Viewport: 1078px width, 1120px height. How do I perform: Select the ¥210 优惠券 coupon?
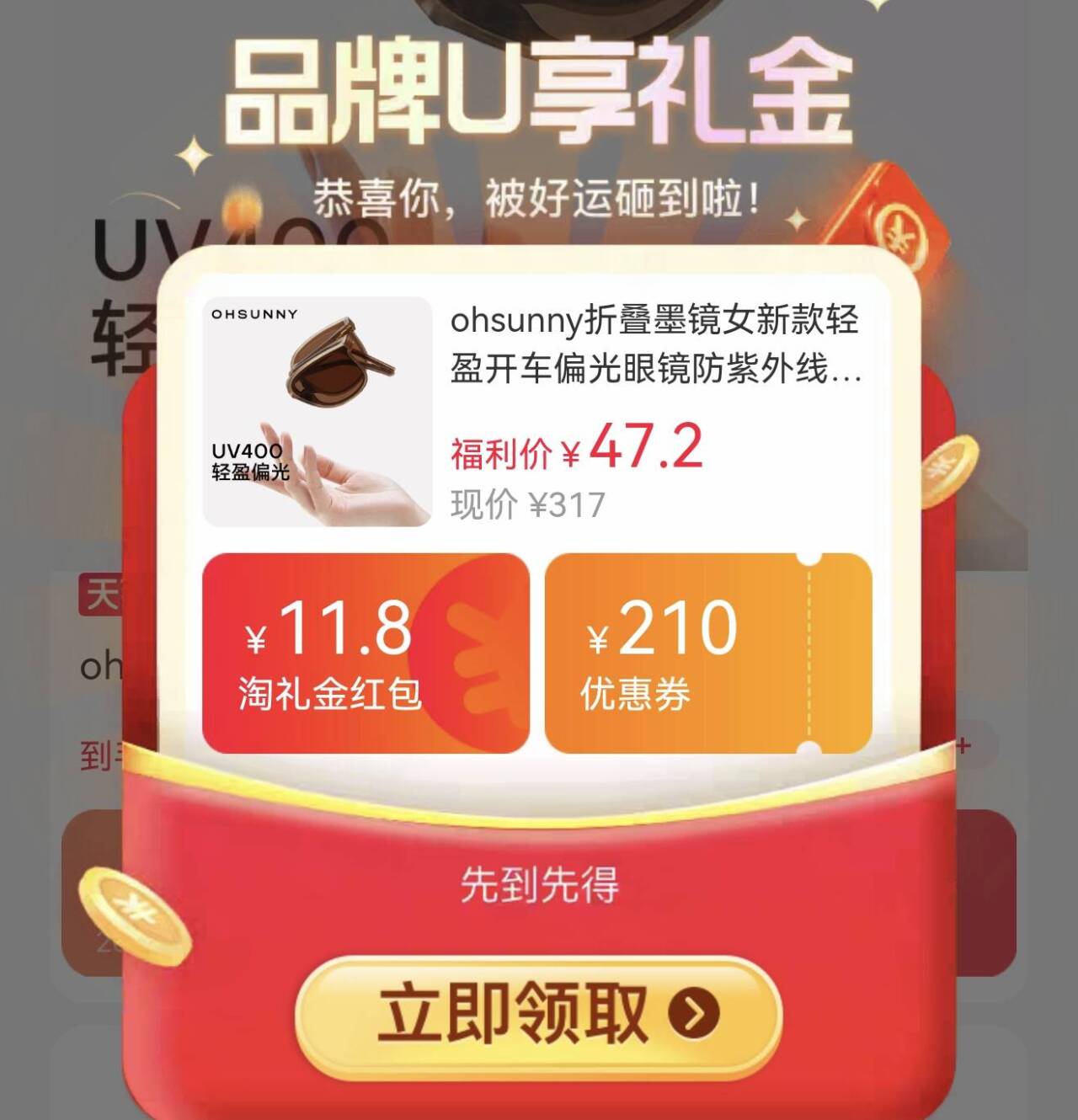707,653
